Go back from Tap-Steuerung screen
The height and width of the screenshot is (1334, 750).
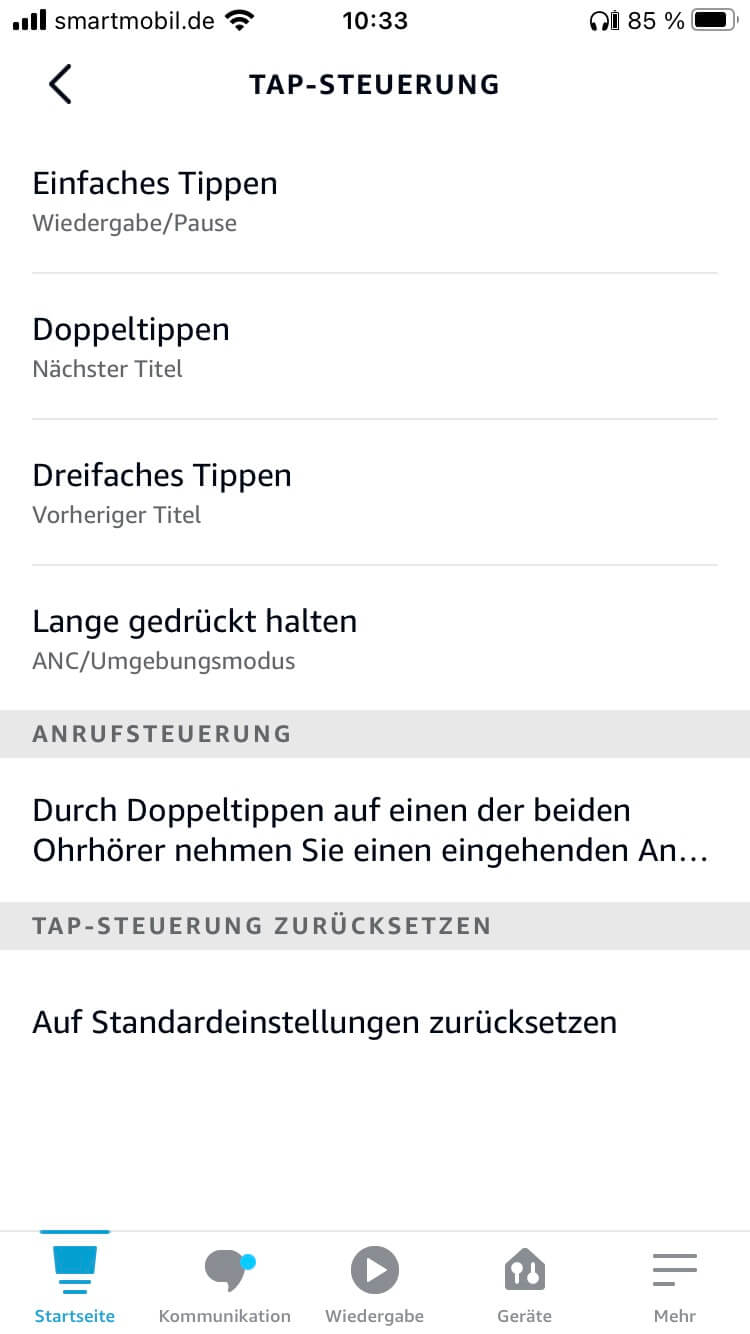point(60,84)
